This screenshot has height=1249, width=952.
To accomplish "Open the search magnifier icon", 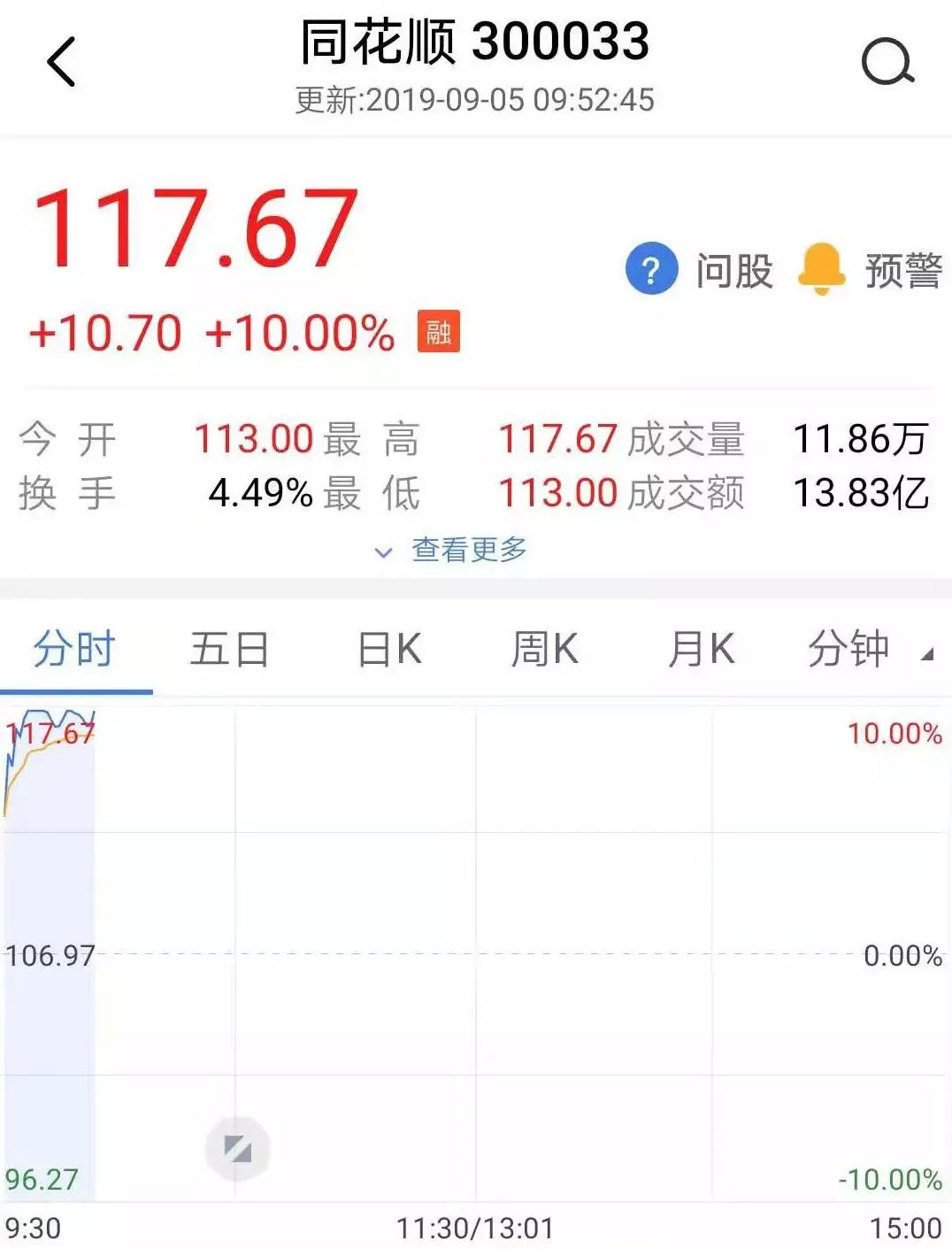I will [x=887, y=62].
